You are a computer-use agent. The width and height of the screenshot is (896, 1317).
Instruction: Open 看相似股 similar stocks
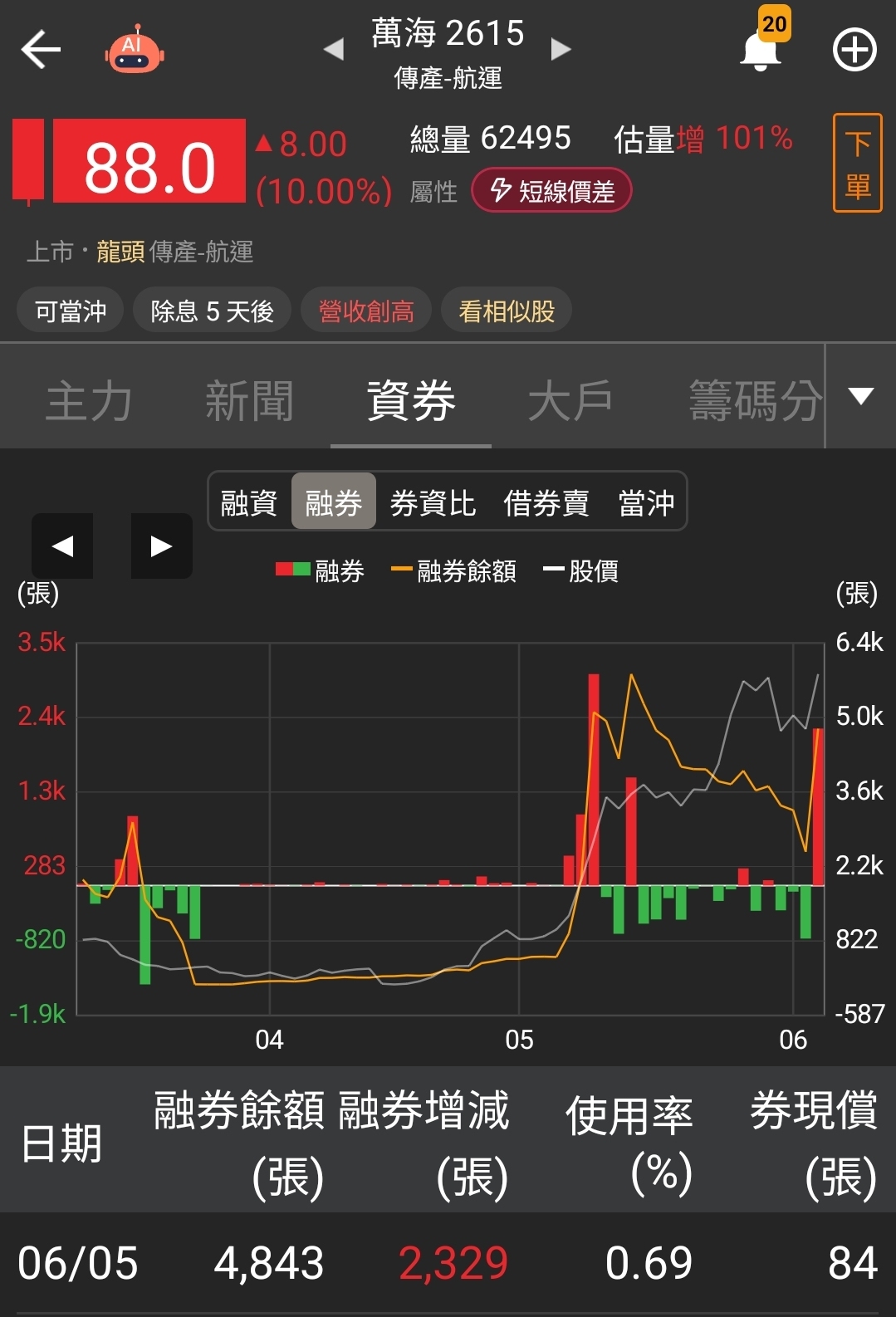507,311
